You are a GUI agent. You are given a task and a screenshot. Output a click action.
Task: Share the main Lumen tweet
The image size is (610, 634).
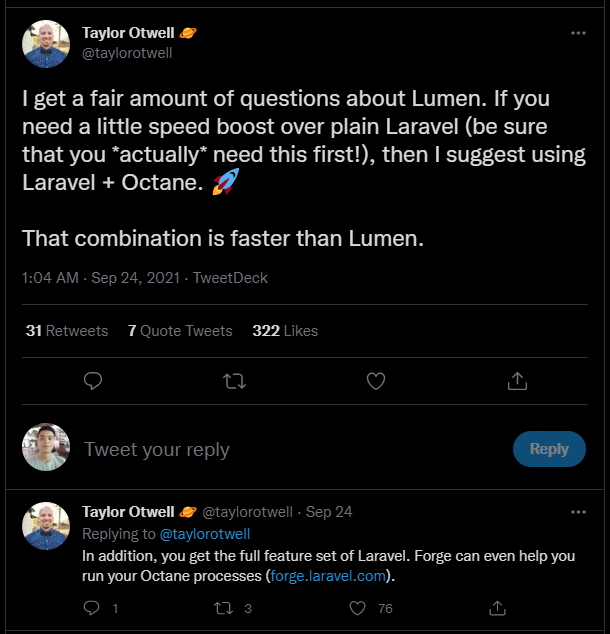click(x=517, y=381)
